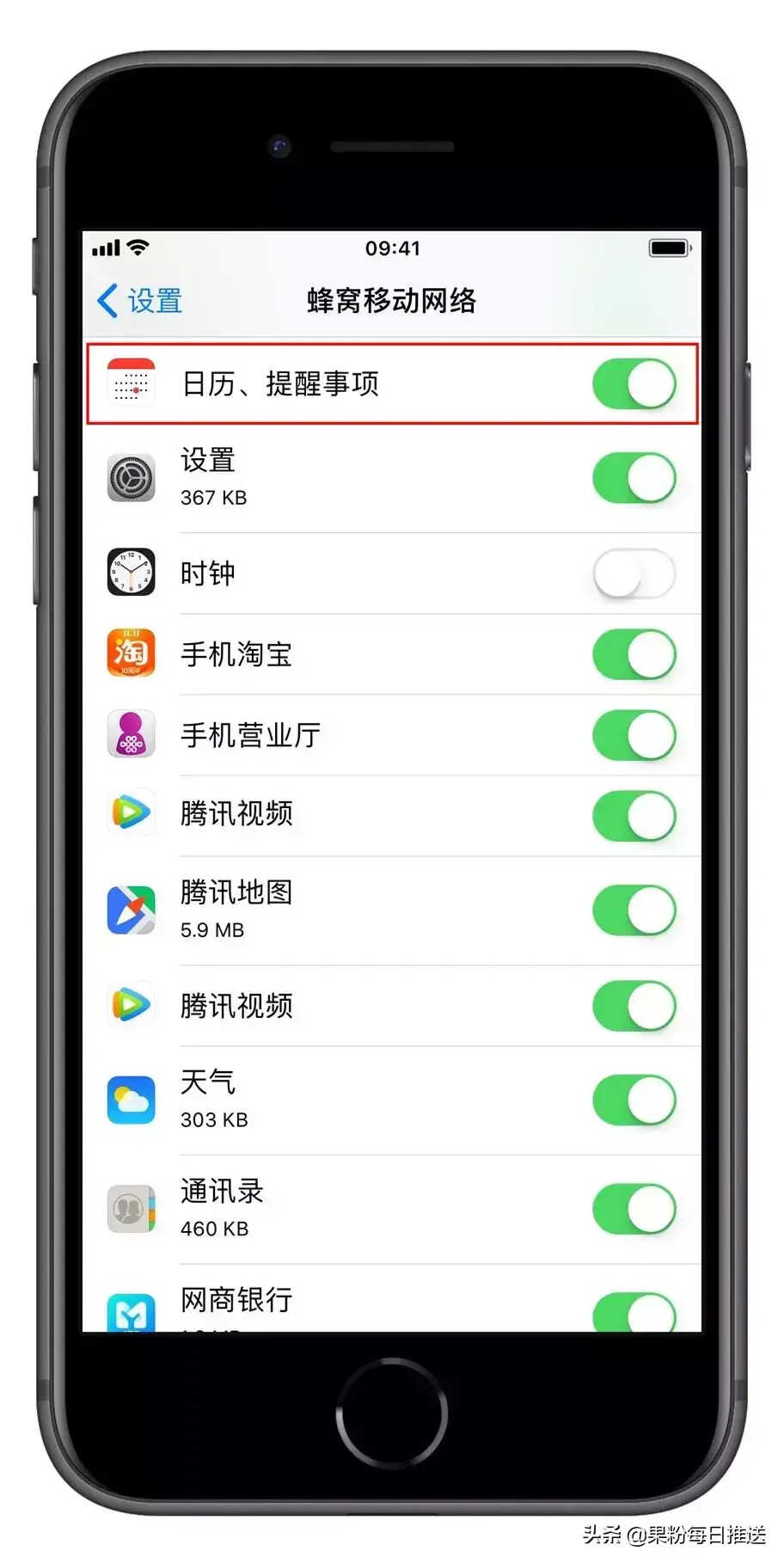This screenshot has height=1563, width=784.
Task: Enable cellular data for 时钟
Action: click(x=634, y=573)
